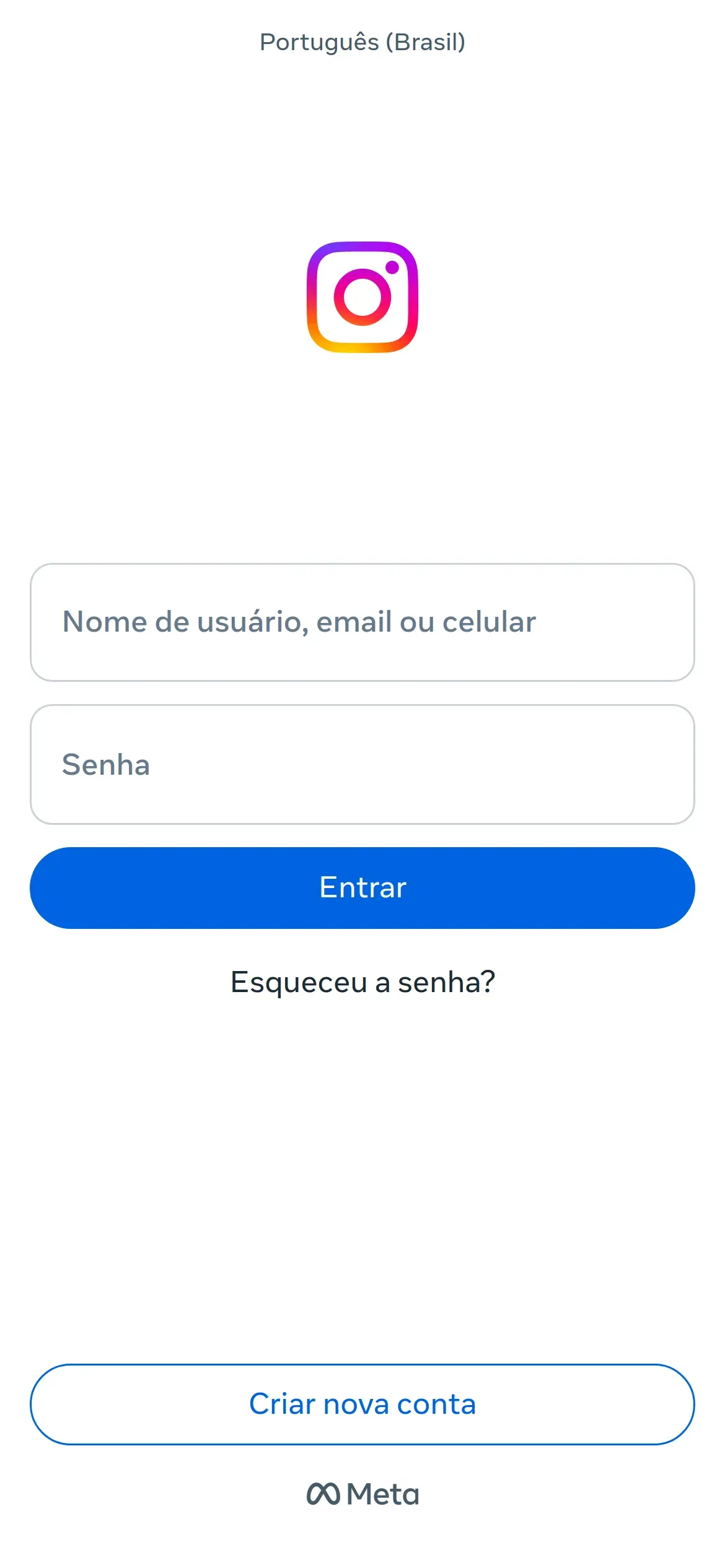Choose Criar nova conta

click(362, 1404)
